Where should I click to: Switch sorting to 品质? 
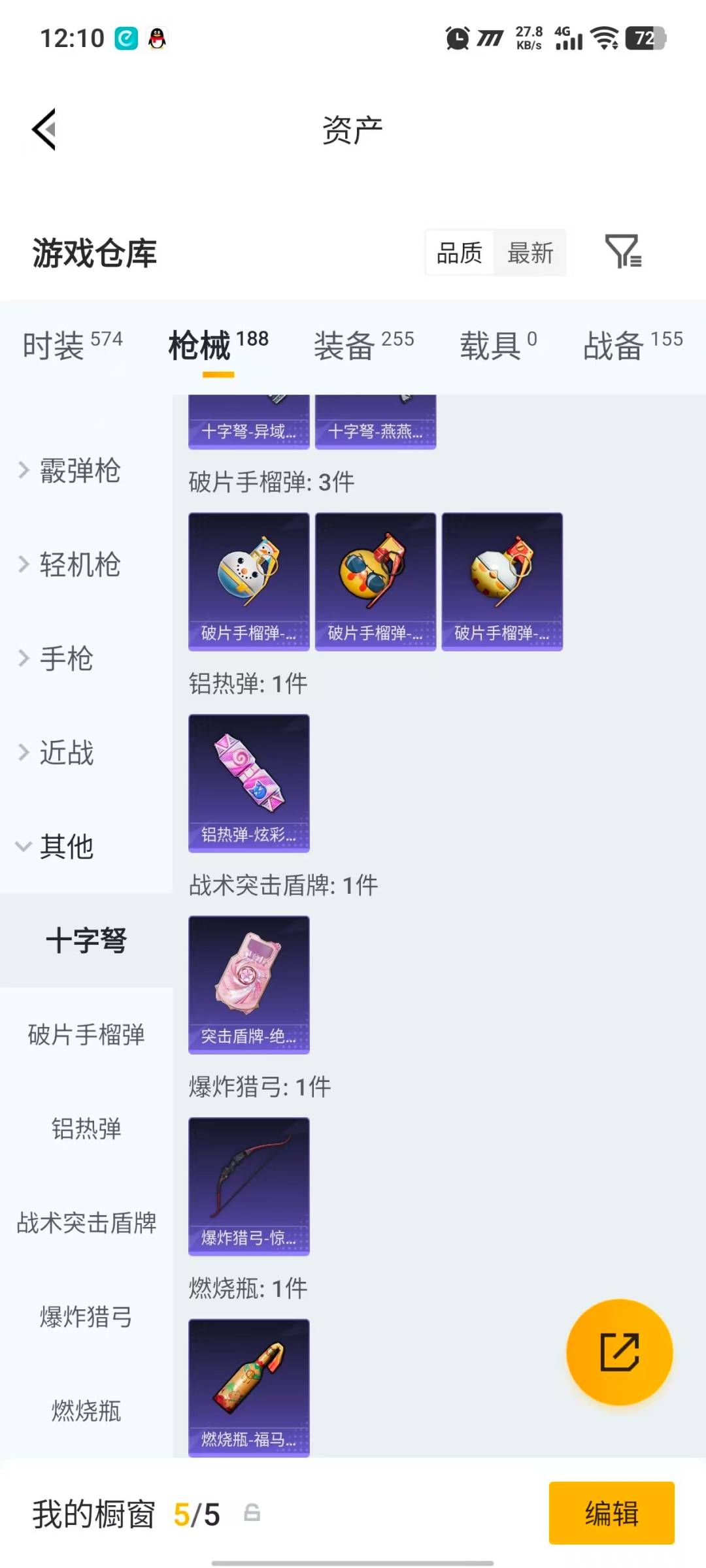point(459,253)
